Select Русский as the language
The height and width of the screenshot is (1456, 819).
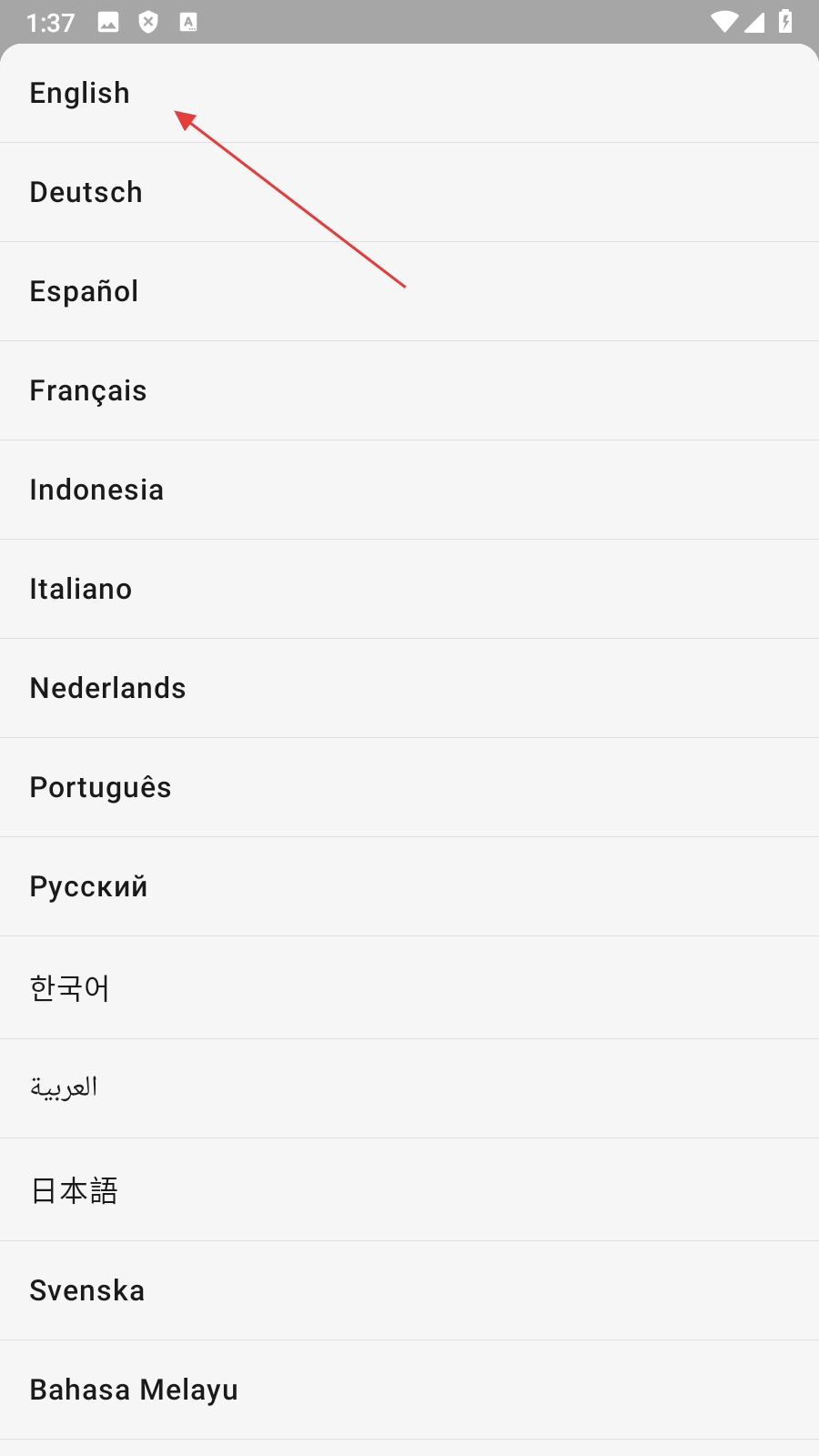pyautogui.click(x=88, y=887)
